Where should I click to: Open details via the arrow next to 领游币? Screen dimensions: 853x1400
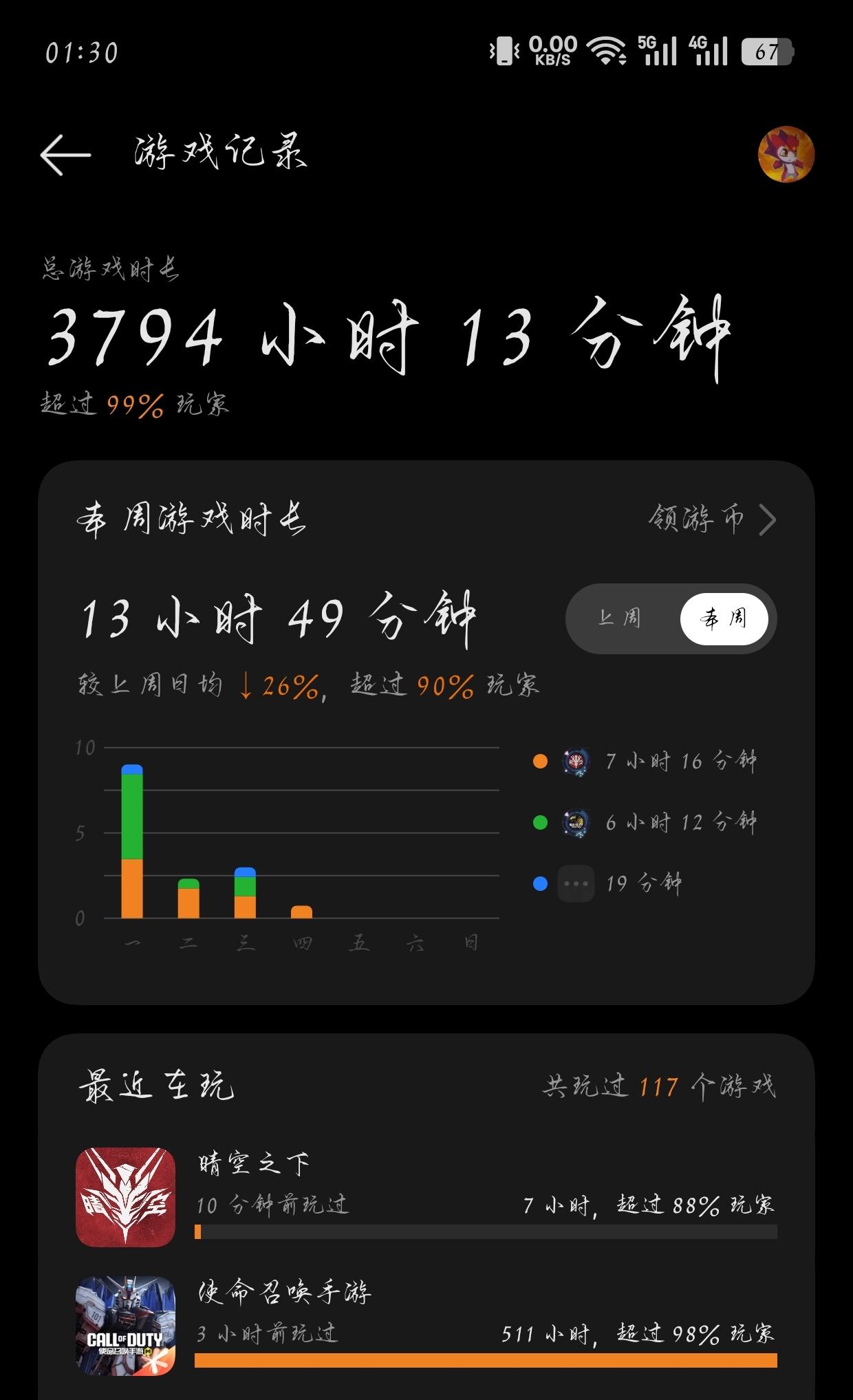click(x=768, y=521)
